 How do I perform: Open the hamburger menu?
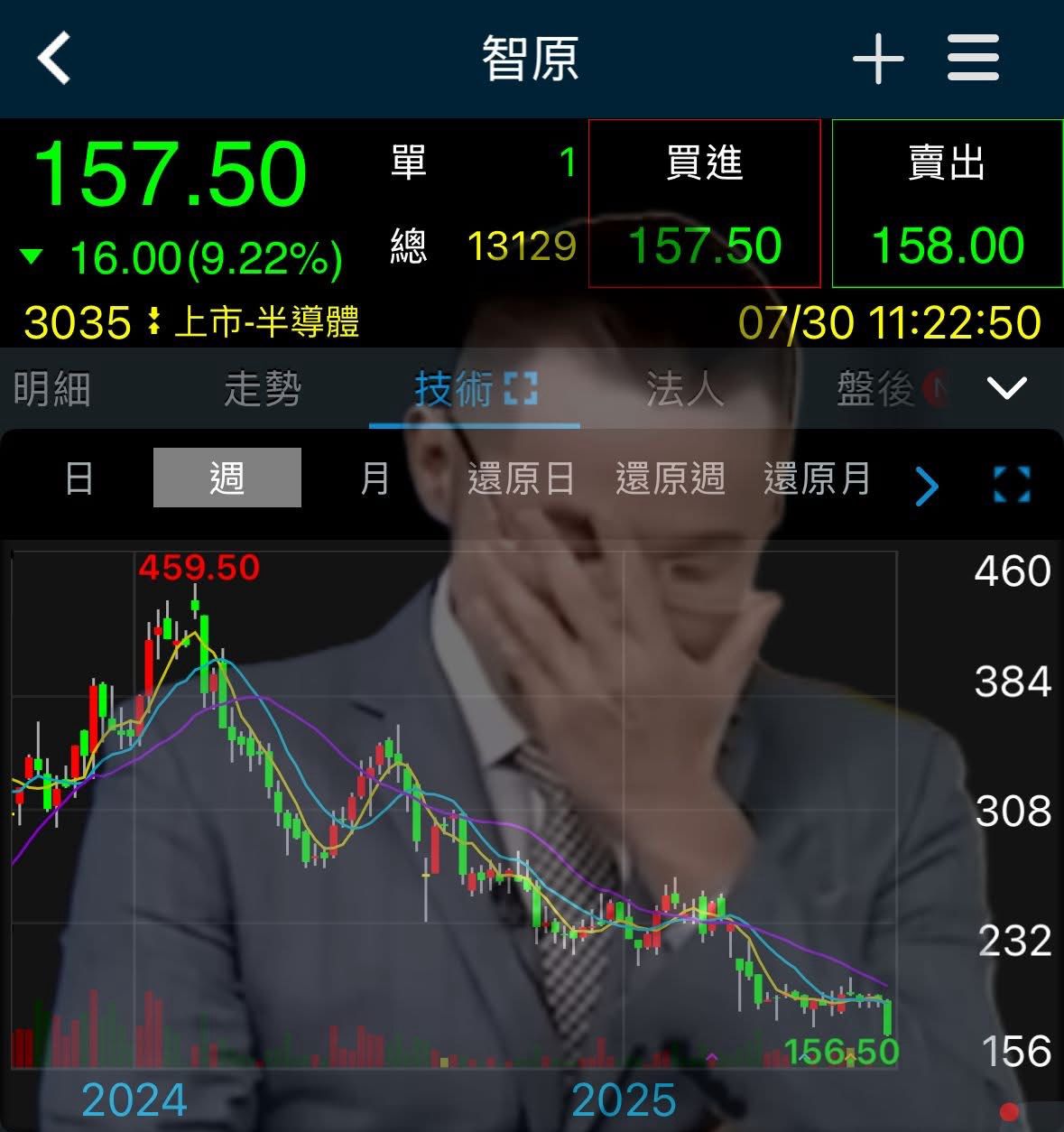pyautogui.click(x=973, y=59)
